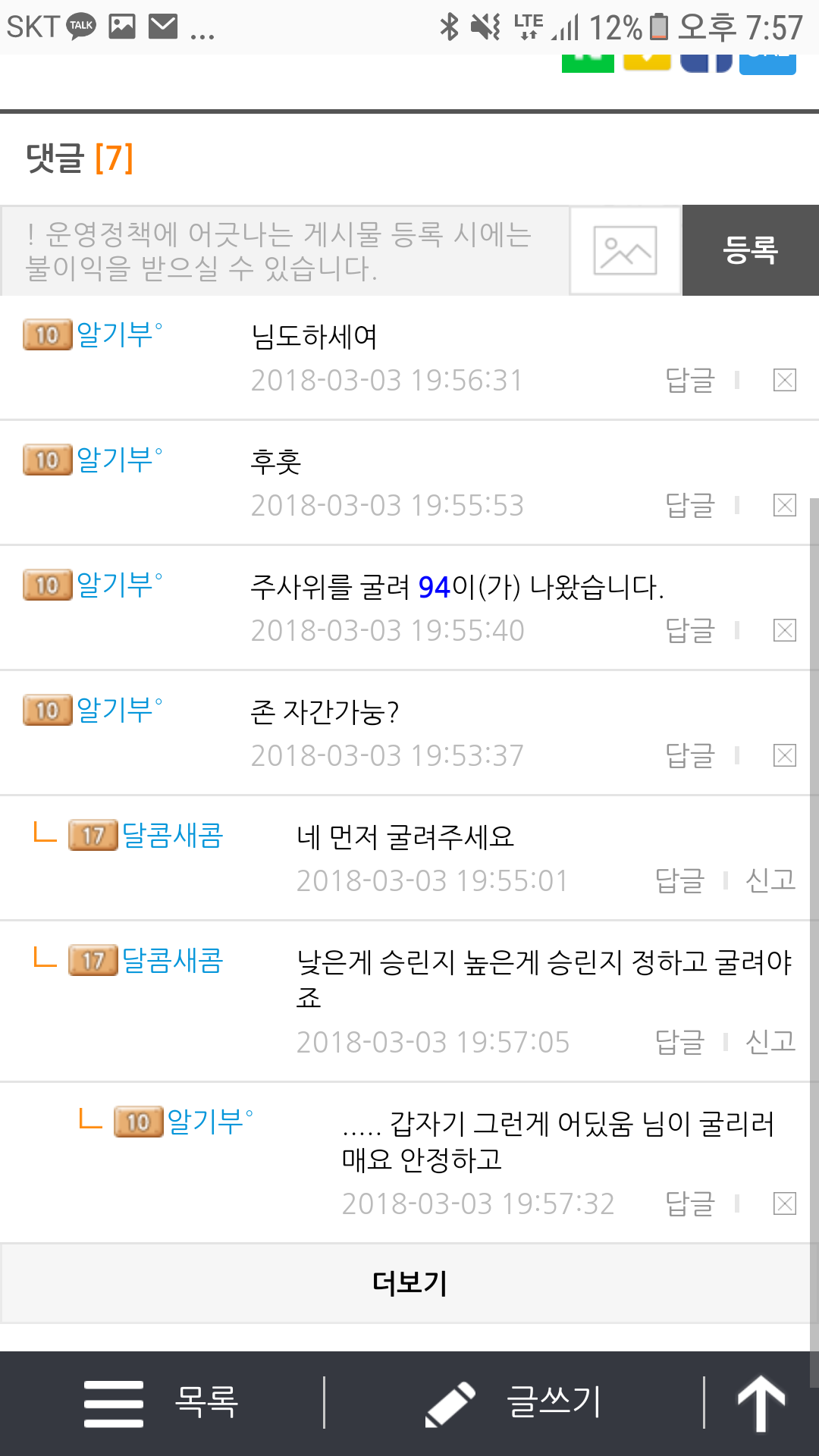
Task: Delete the 존 자간가능? comment
Action: [x=784, y=755]
